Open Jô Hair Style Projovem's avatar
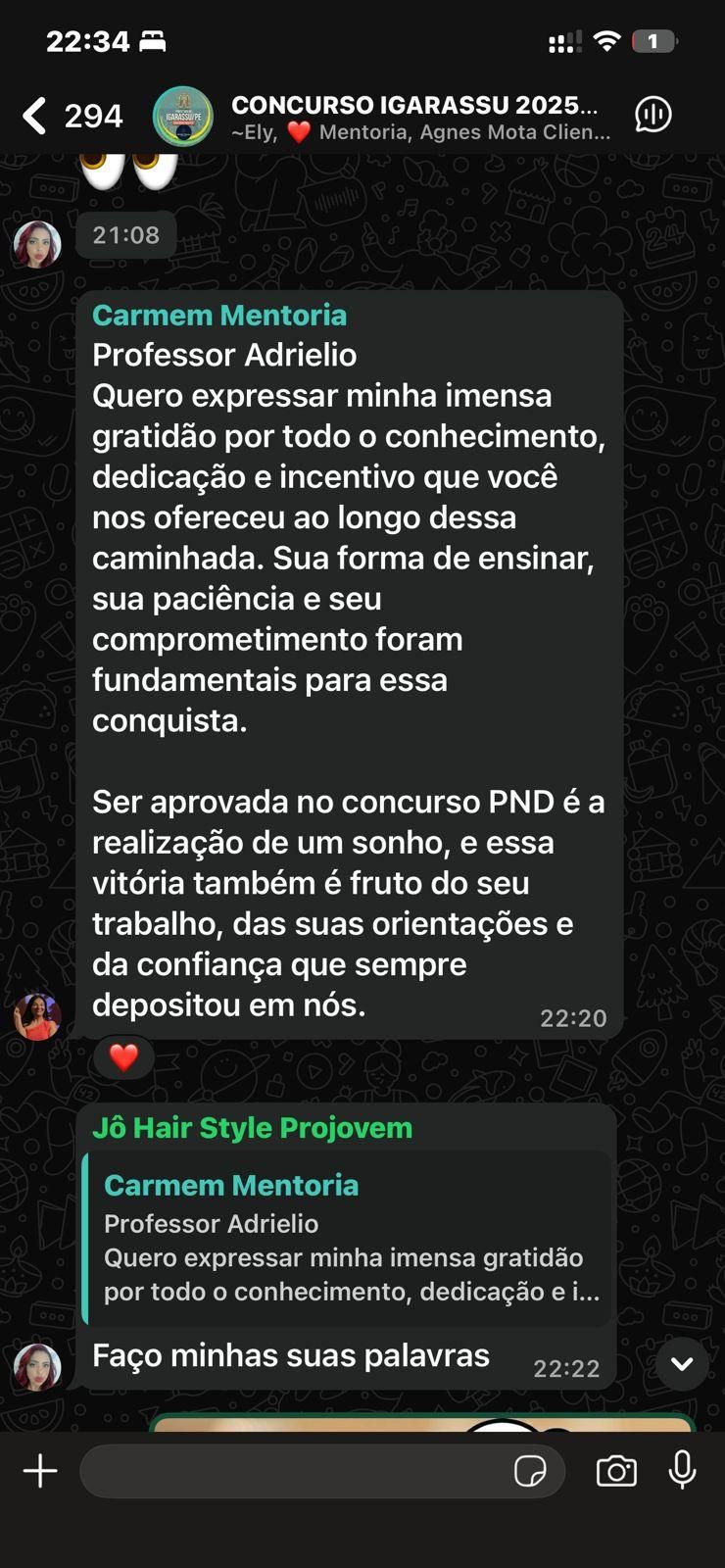Viewport: 725px width, 1568px height. (x=37, y=1366)
